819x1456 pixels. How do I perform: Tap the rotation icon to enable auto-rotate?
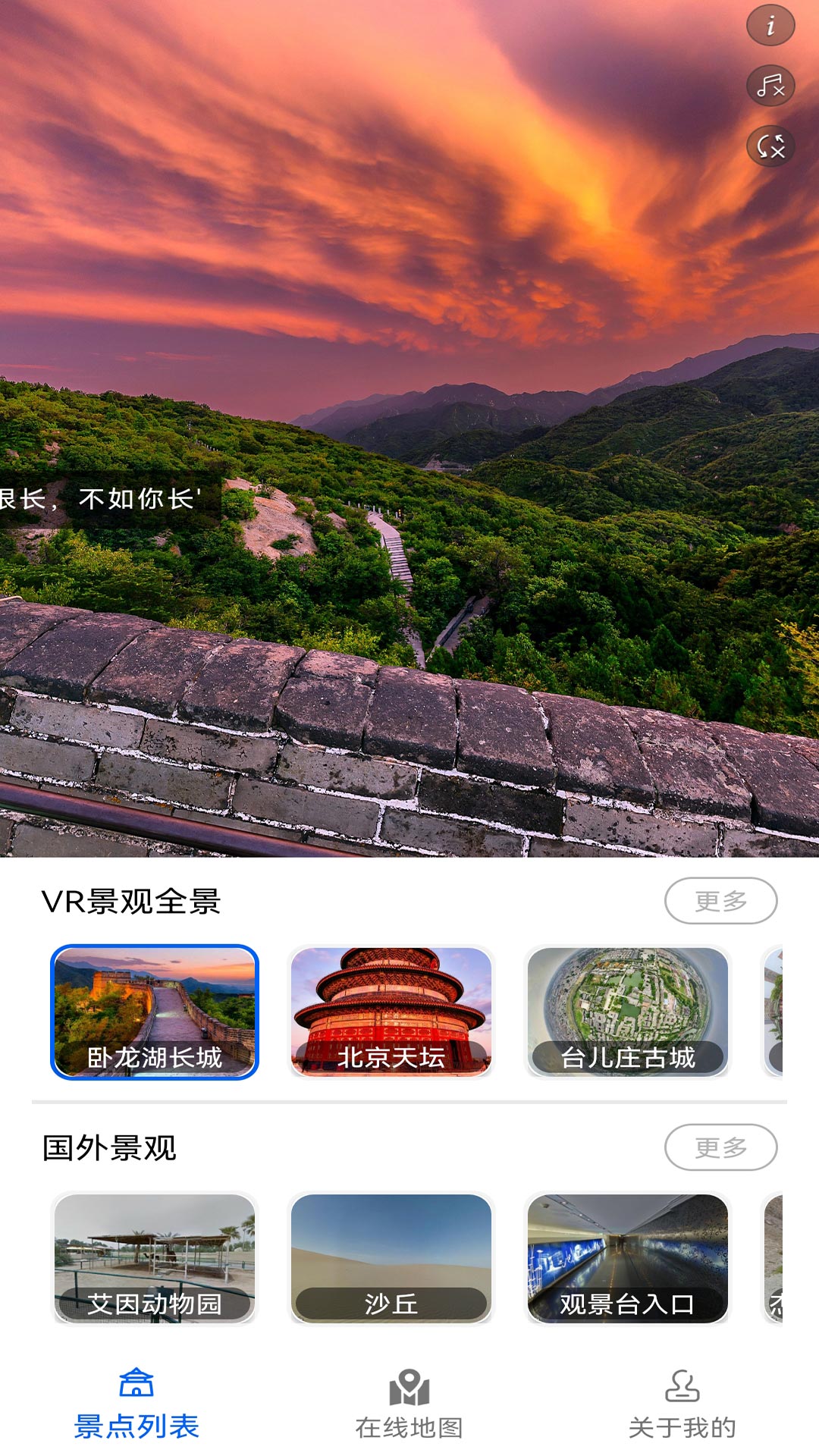click(769, 146)
